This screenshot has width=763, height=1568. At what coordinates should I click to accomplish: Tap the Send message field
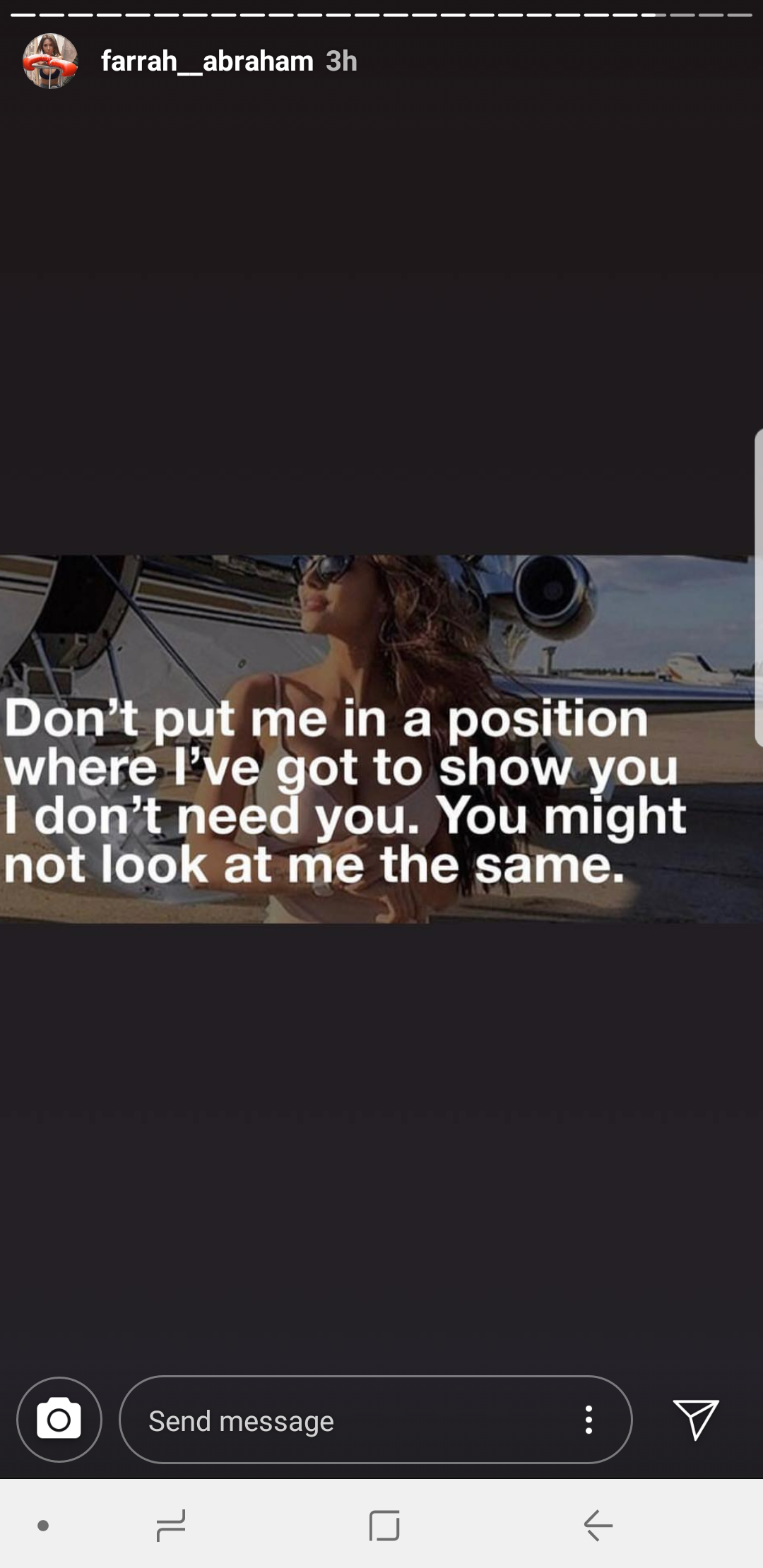(x=376, y=1420)
